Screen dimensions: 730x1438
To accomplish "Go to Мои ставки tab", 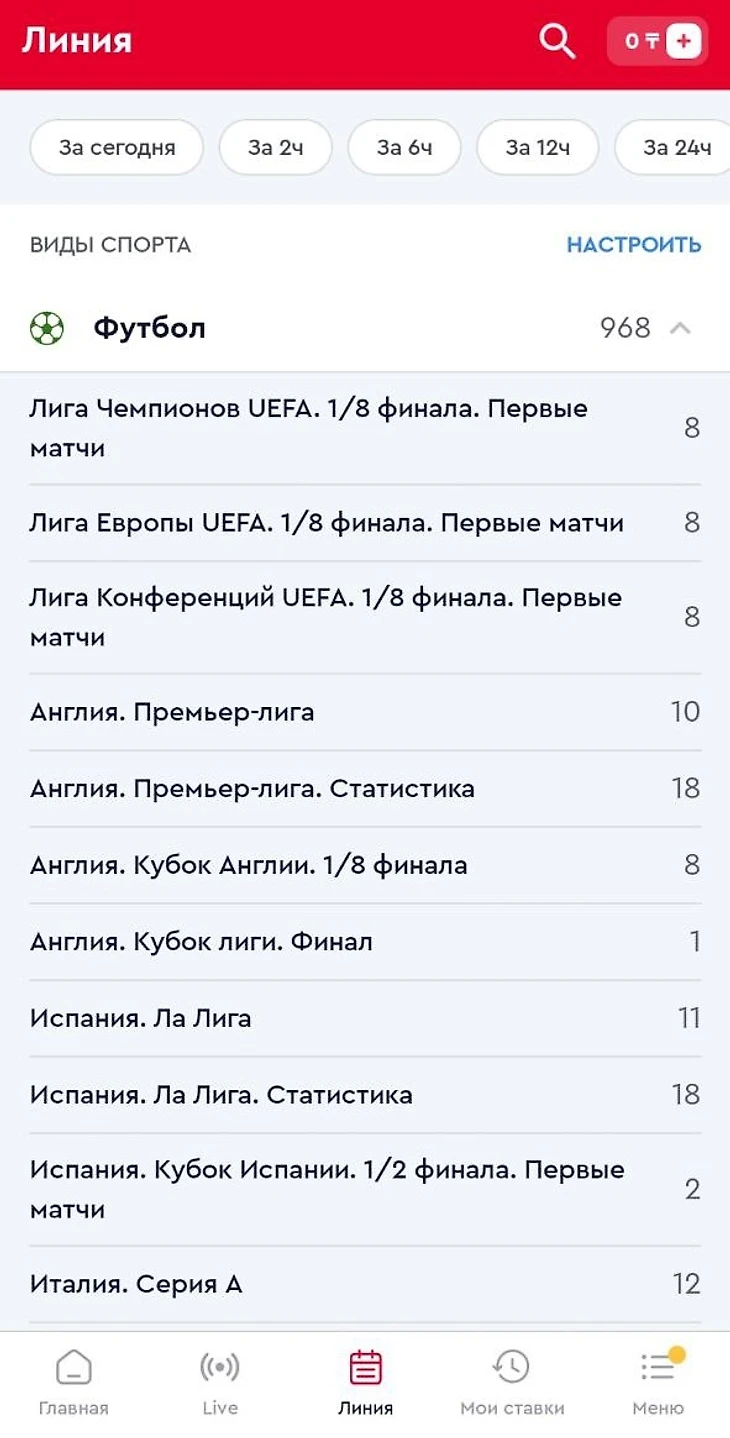I will (512, 1383).
